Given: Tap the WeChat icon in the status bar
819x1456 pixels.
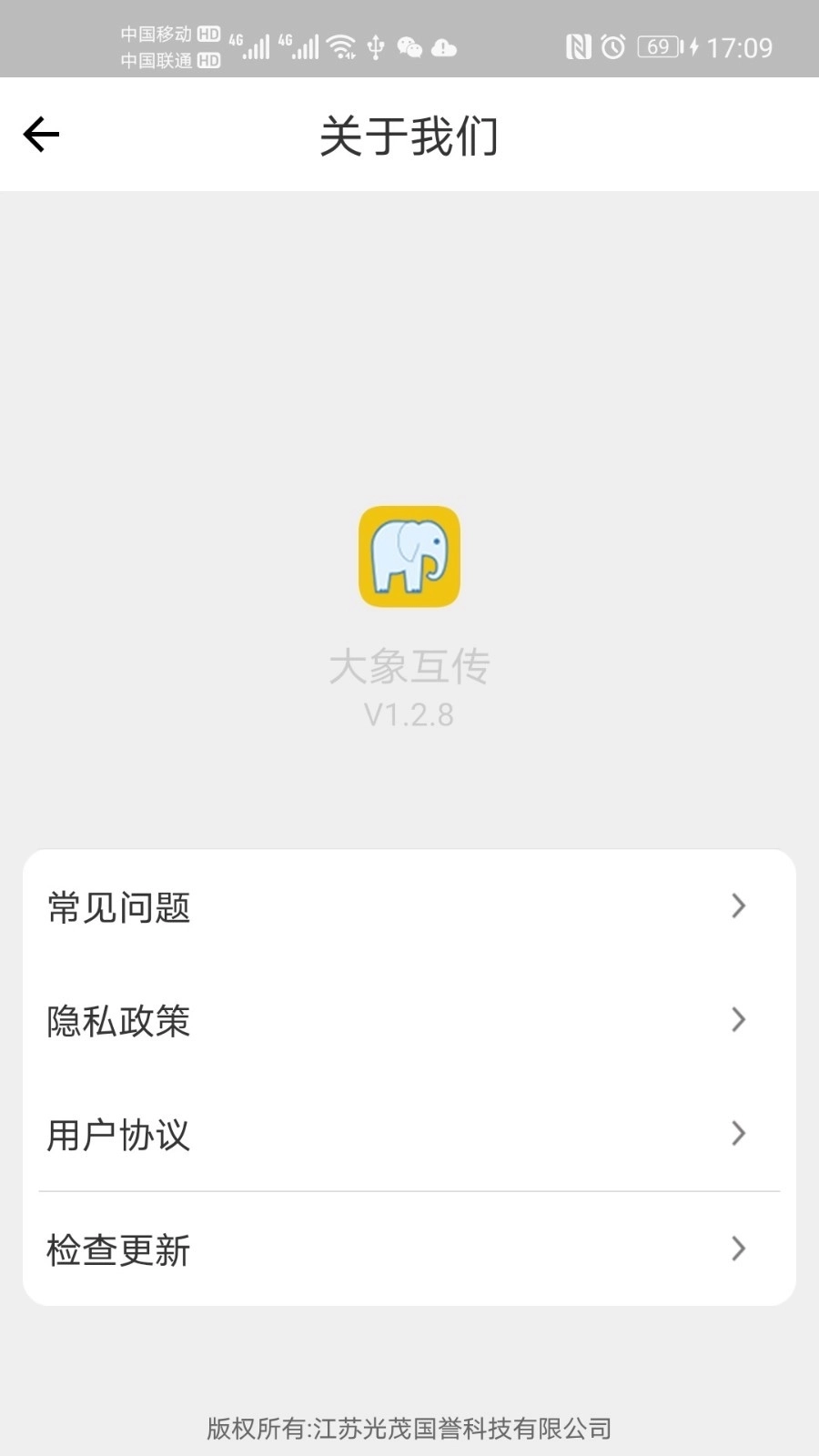Looking at the screenshot, I should 411,46.
